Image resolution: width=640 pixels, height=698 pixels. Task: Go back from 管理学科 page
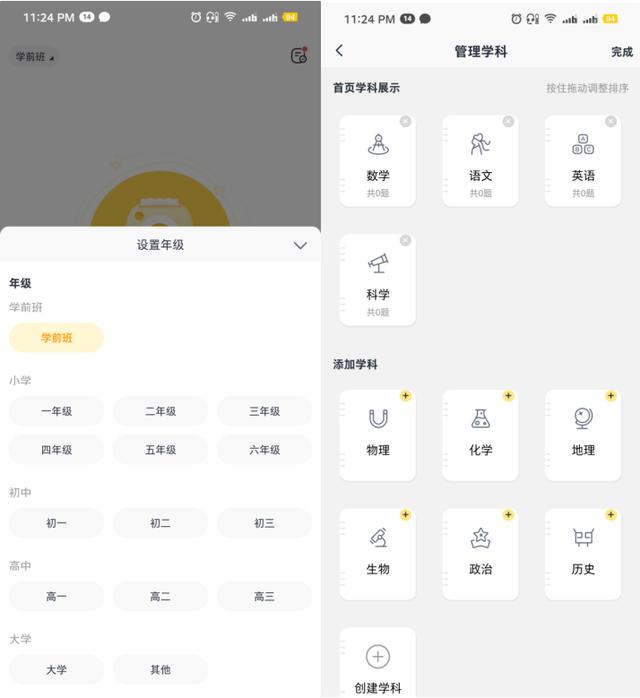339,51
